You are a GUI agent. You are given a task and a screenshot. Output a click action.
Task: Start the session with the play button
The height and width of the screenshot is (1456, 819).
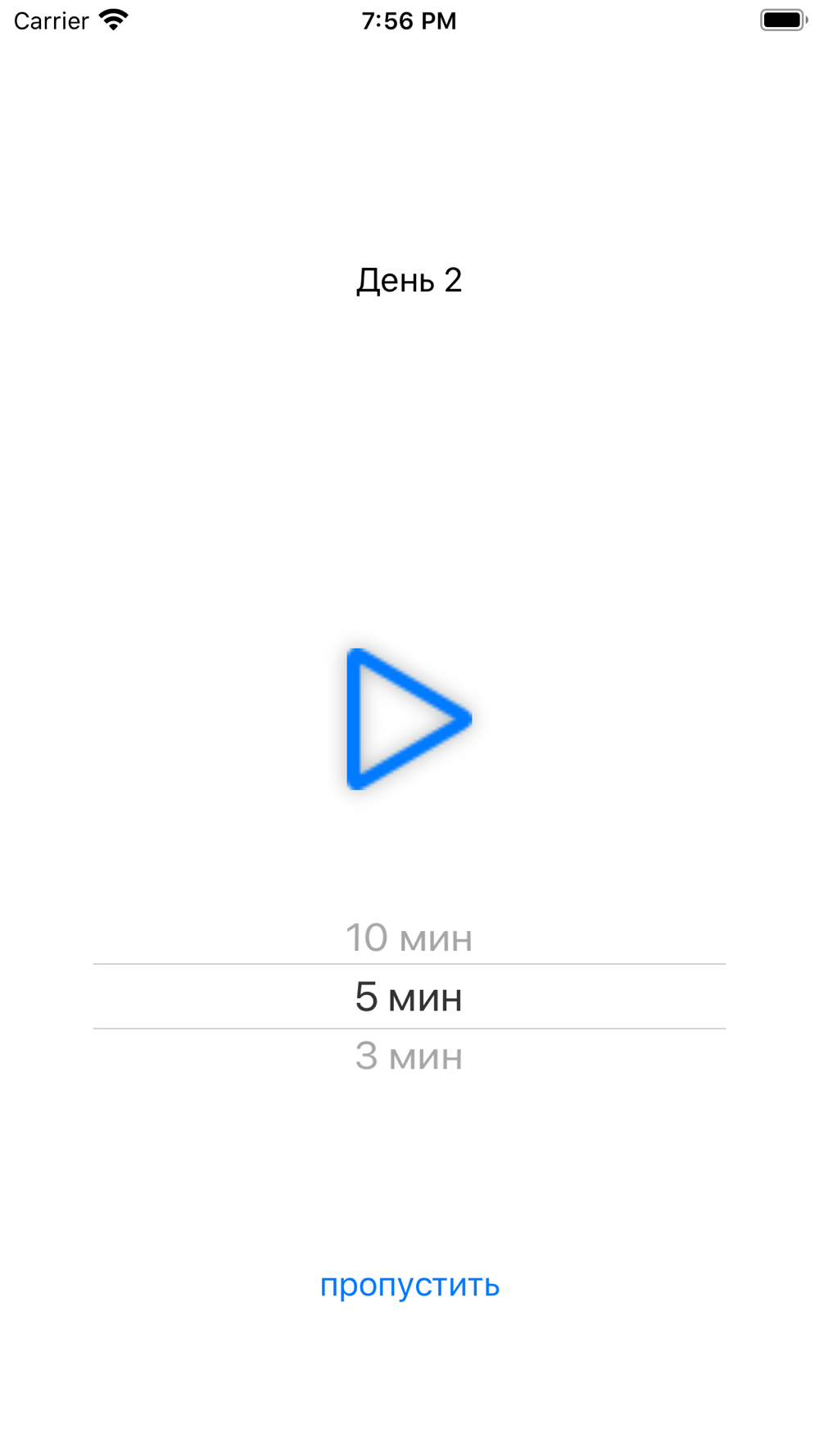[x=407, y=718]
